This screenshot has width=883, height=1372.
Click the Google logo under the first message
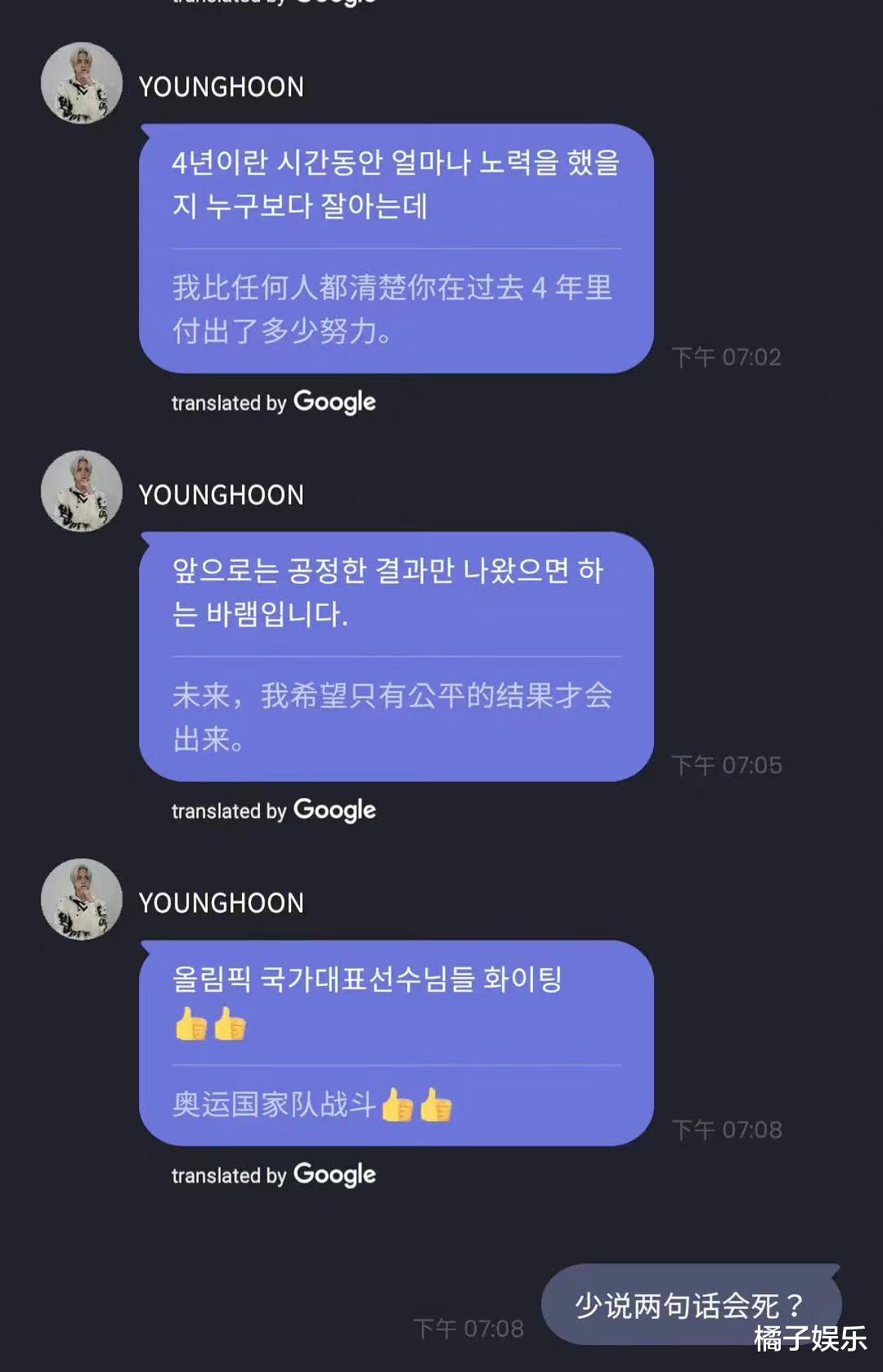click(332, 402)
